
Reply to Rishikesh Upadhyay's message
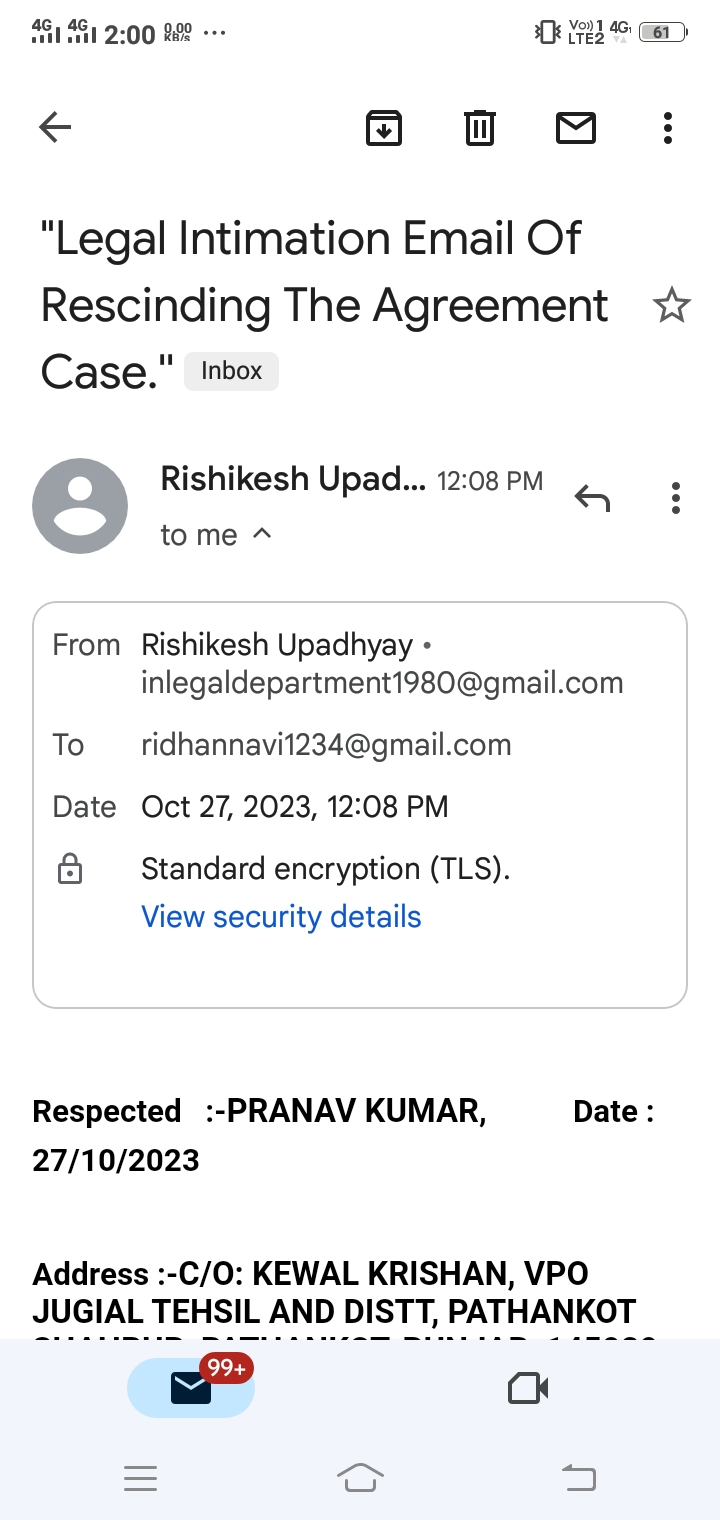coord(592,497)
